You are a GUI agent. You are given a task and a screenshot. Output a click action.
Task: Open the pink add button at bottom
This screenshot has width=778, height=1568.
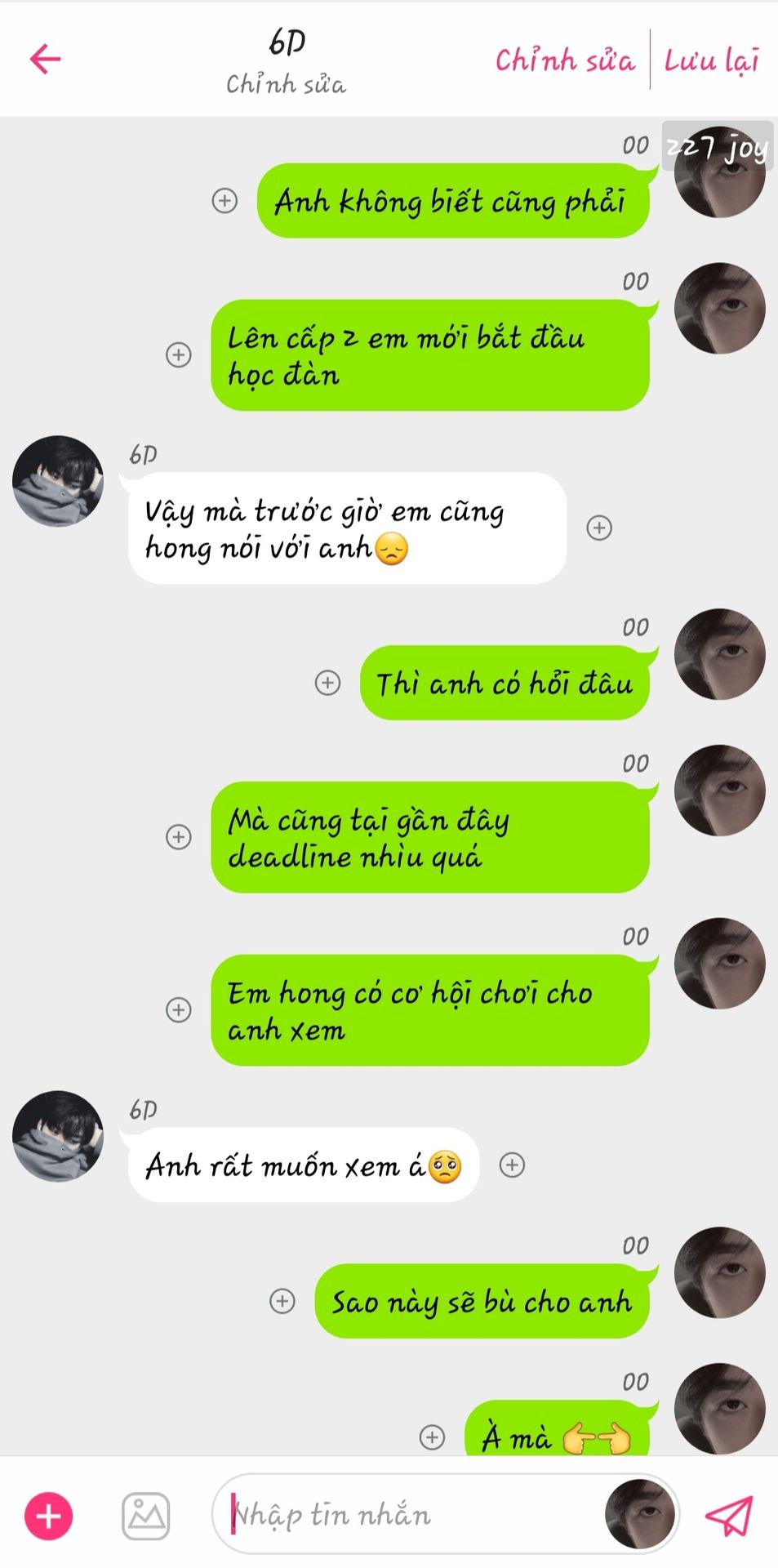pos(49,1516)
